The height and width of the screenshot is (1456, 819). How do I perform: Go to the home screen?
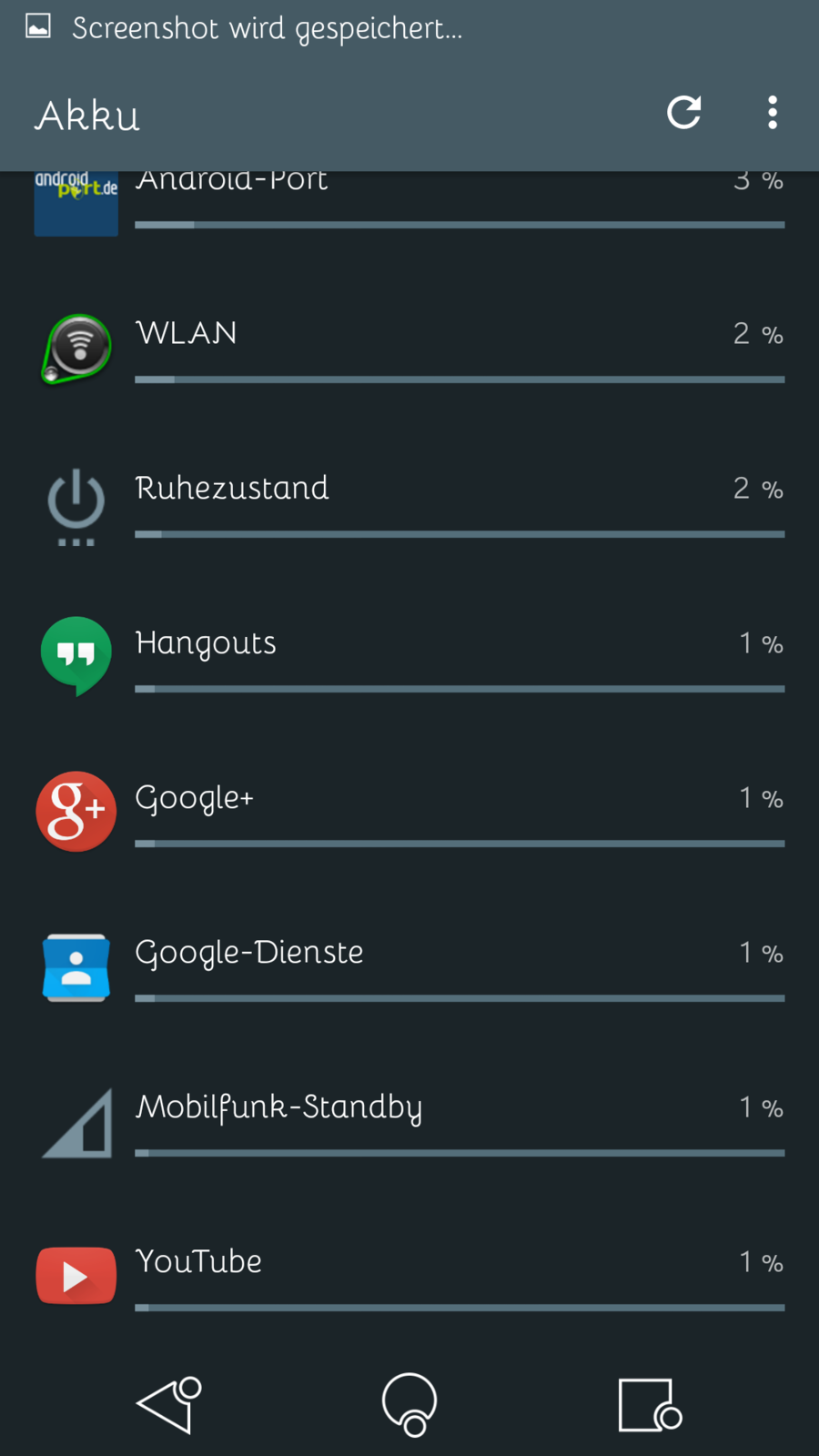(409, 1404)
